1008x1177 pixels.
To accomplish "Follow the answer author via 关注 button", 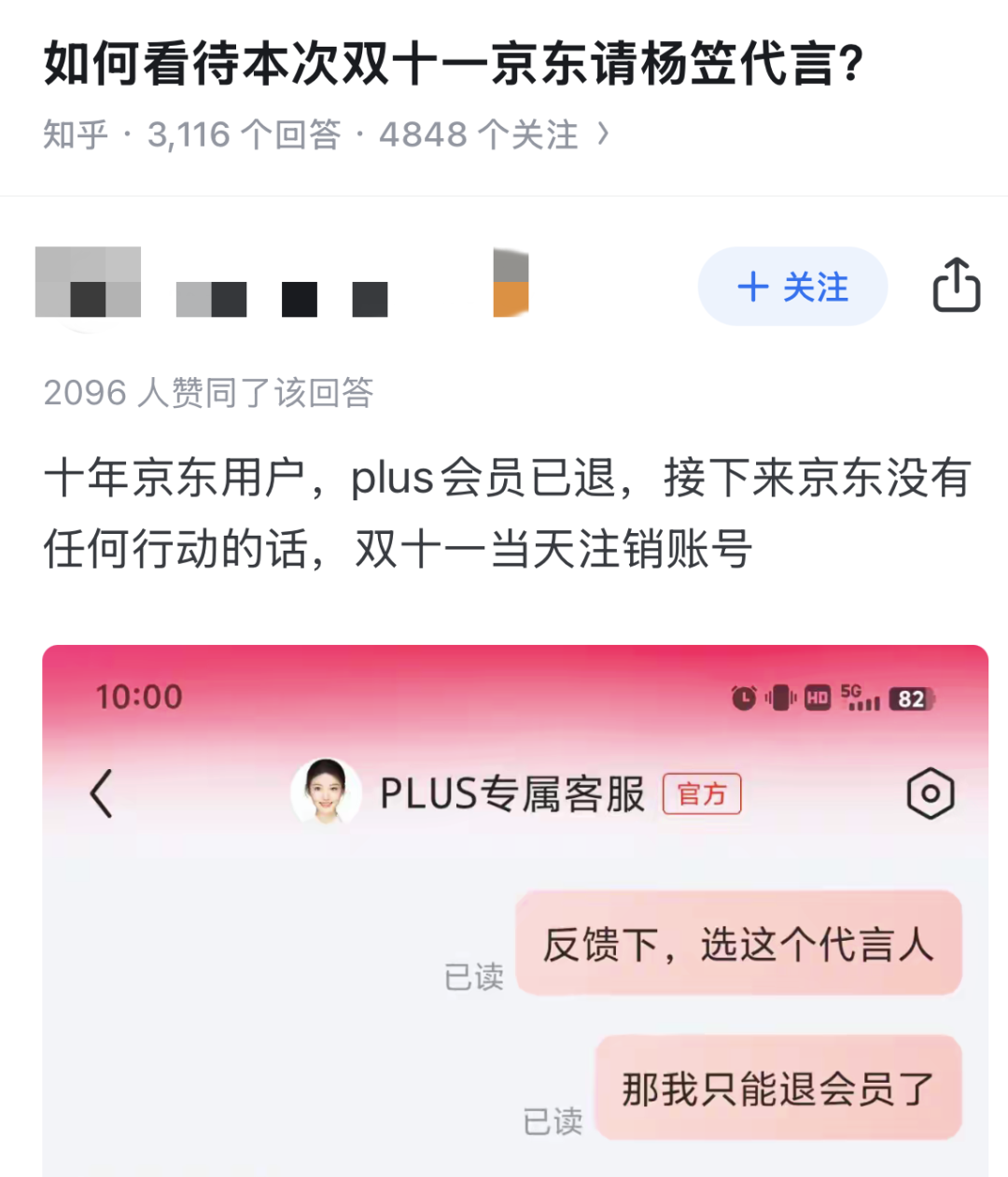I will click(791, 287).
